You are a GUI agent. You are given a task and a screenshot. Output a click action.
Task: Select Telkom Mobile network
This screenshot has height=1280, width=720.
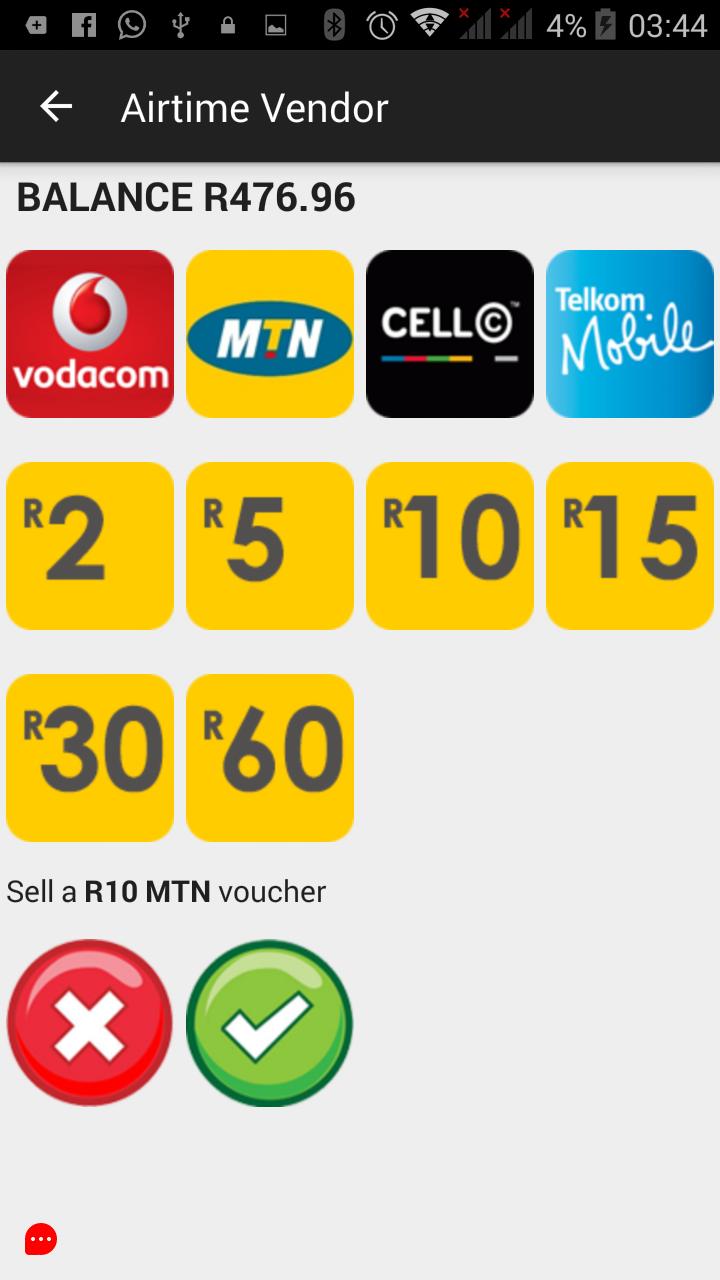(630, 334)
